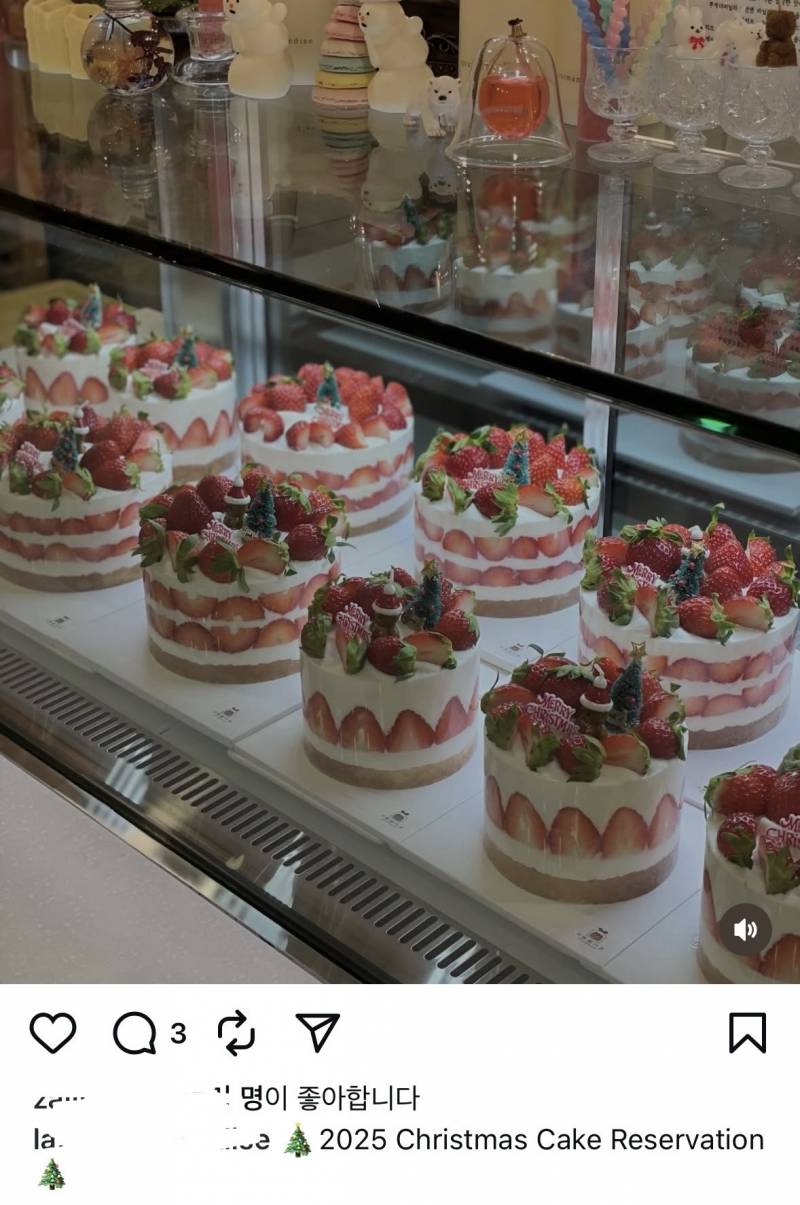Toggle the video sound

click(745, 930)
